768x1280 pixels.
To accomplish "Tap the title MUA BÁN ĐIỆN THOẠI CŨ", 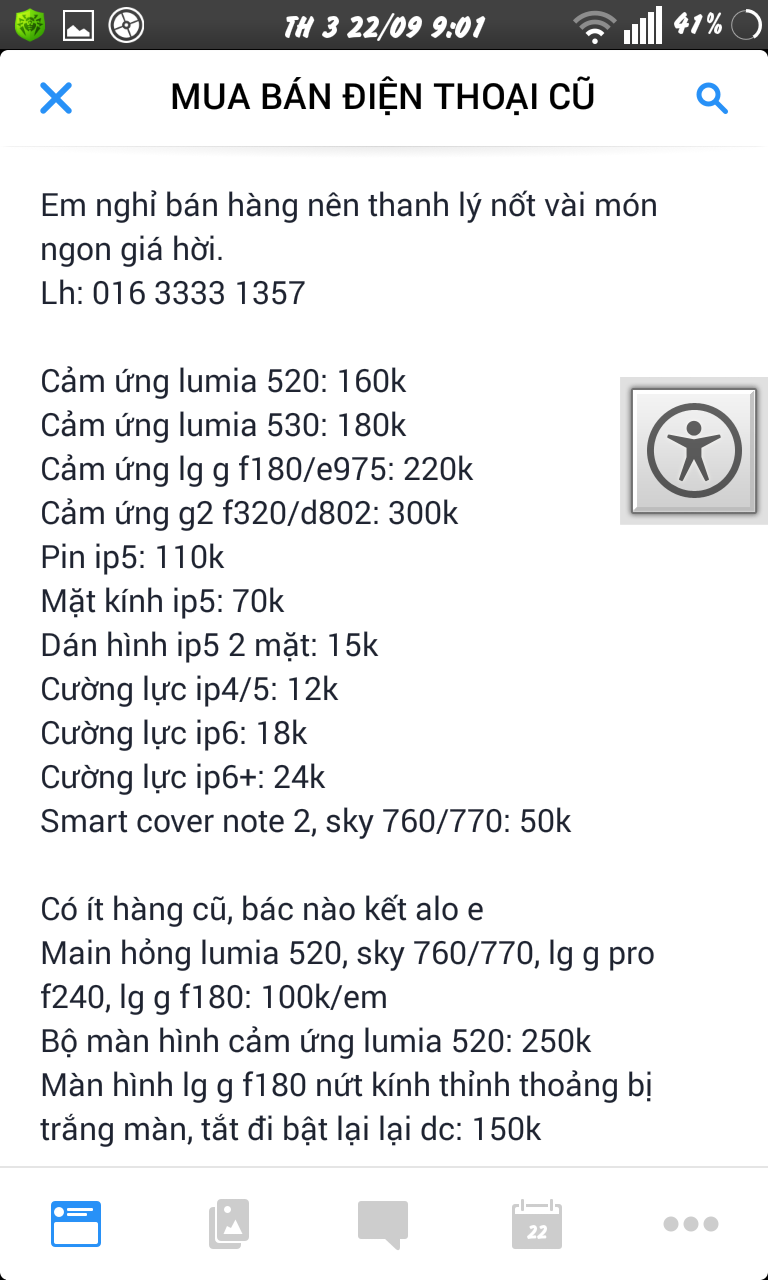I will click(383, 97).
